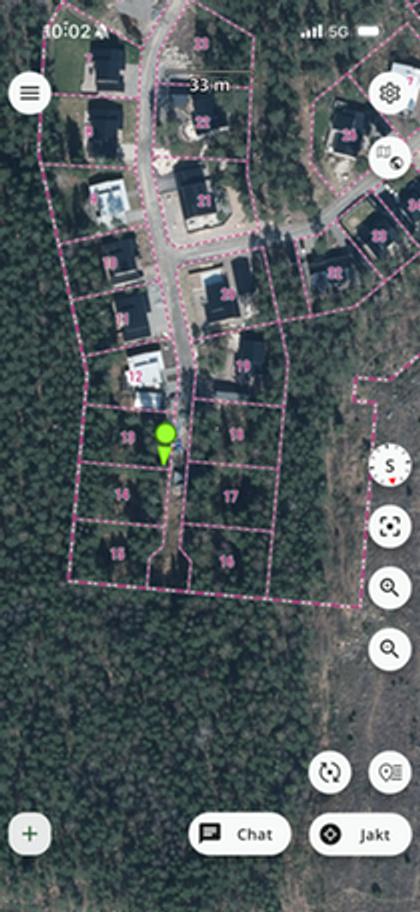This screenshot has width=420, height=912.
Task: Open the Jakt button
Action: point(360,834)
